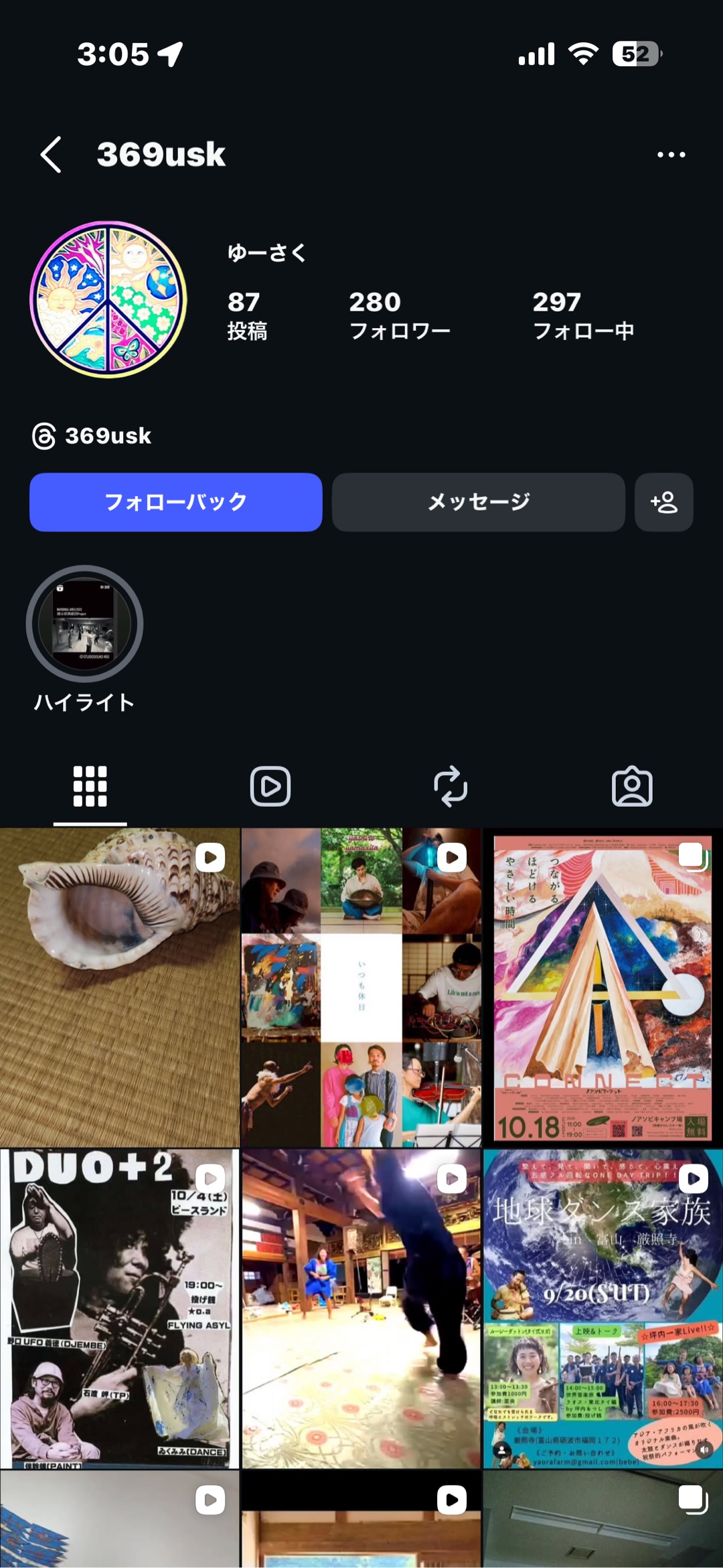Switch to the Reels tab

(270, 786)
